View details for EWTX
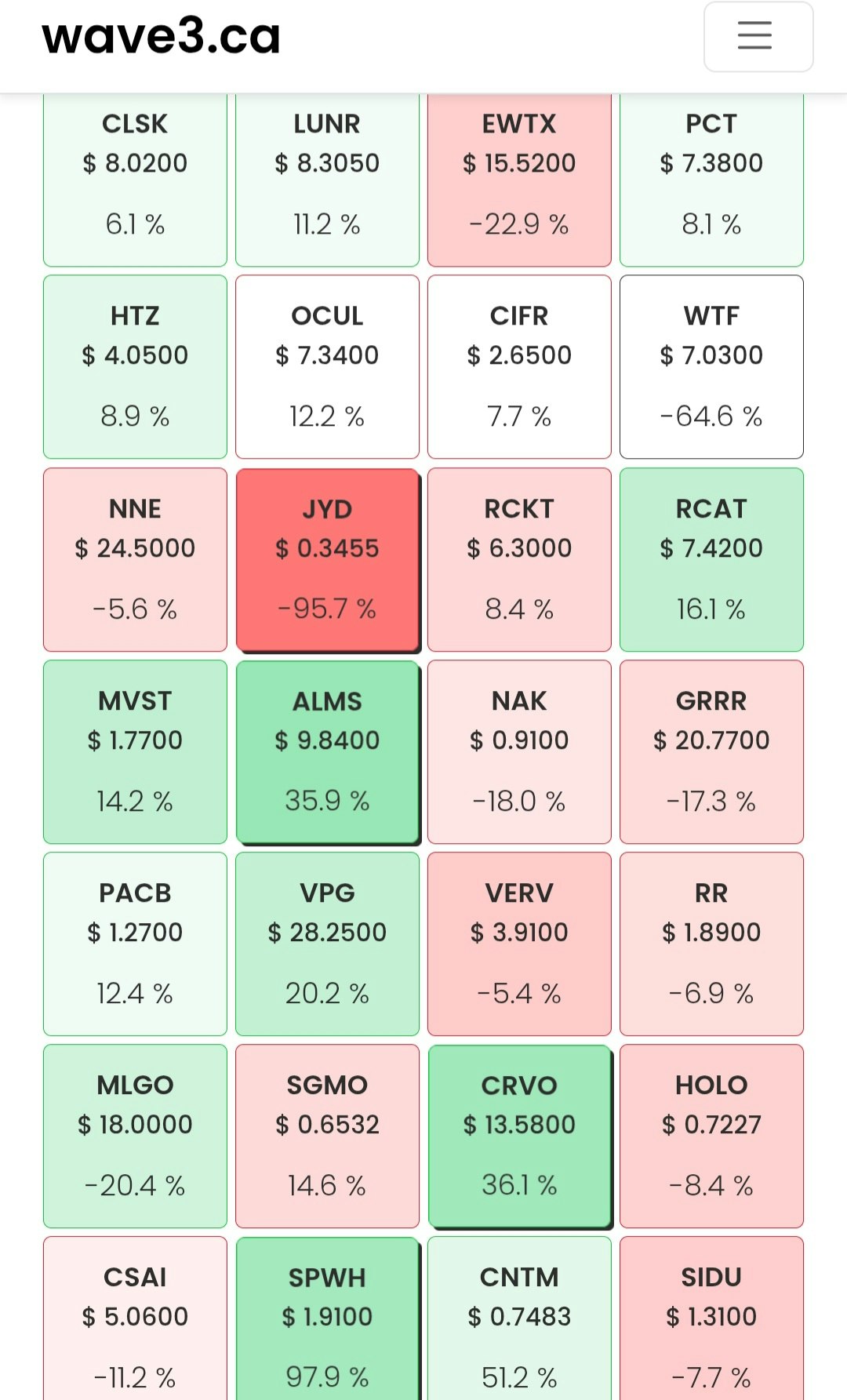Viewport: 847px width, 1400px height. (x=519, y=179)
